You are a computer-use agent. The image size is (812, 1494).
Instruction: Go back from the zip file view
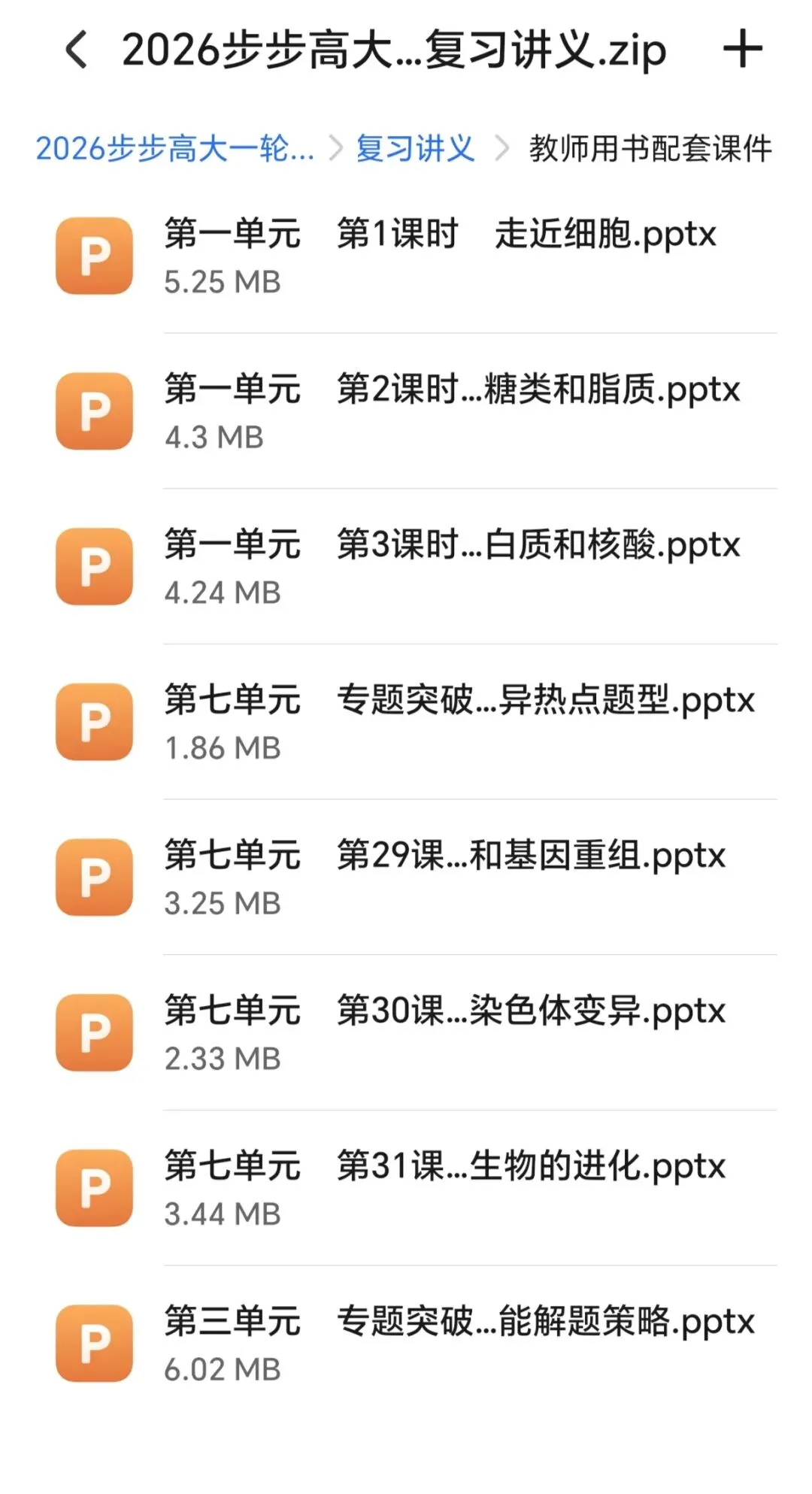pyautogui.click(x=77, y=50)
